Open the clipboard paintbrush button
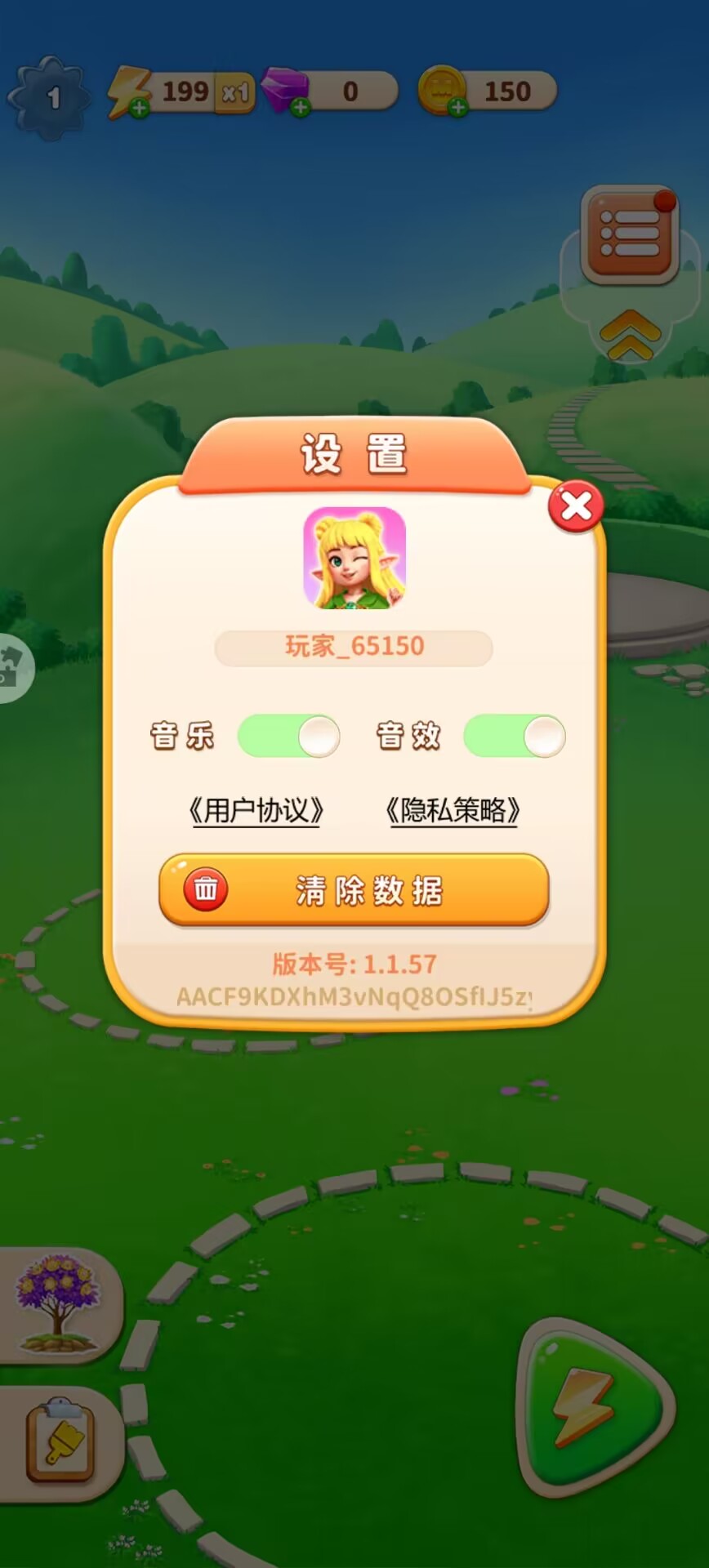This screenshot has height=1568, width=709. (x=60, y=1444)
